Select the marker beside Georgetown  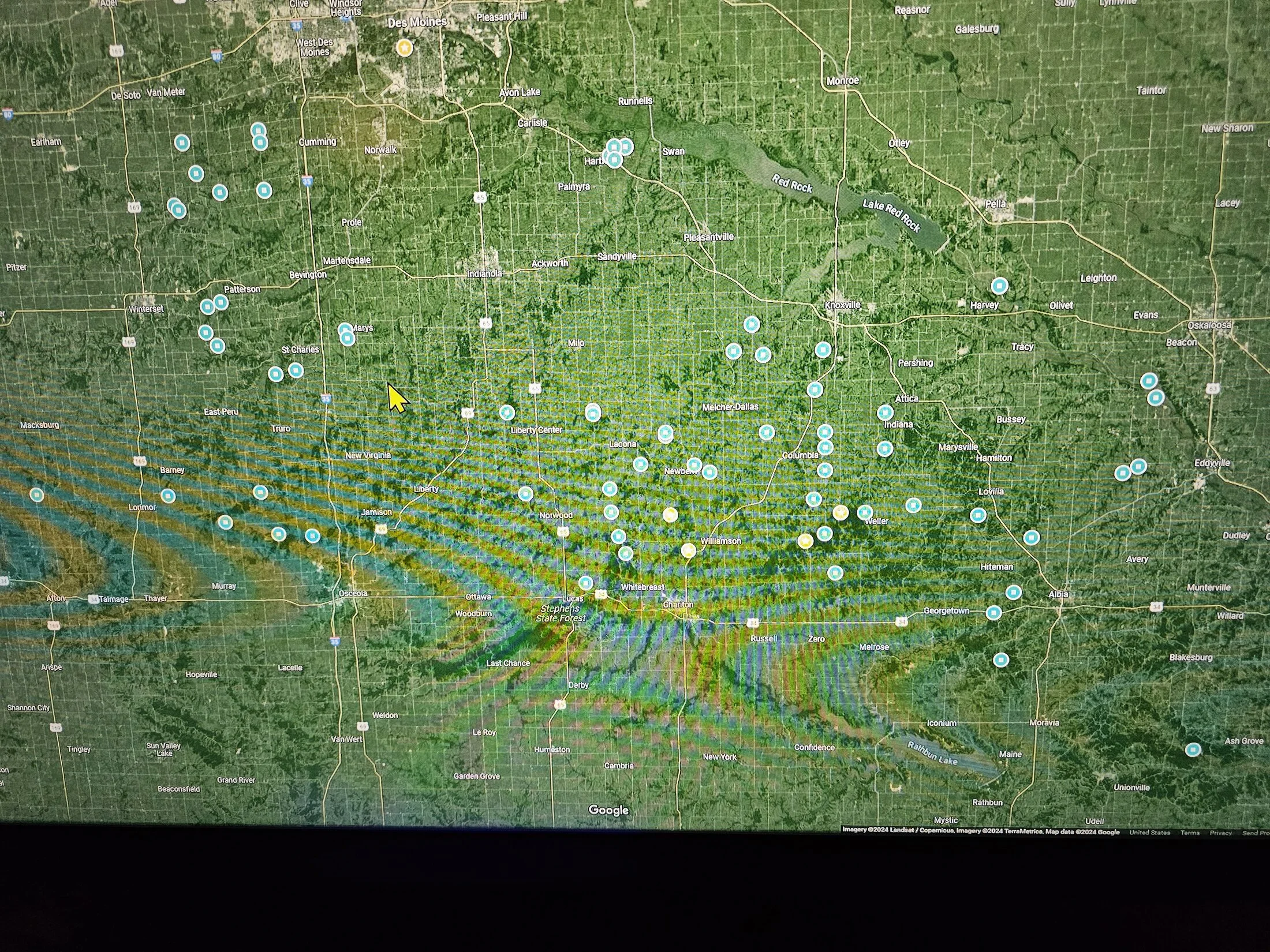[993, 613]
